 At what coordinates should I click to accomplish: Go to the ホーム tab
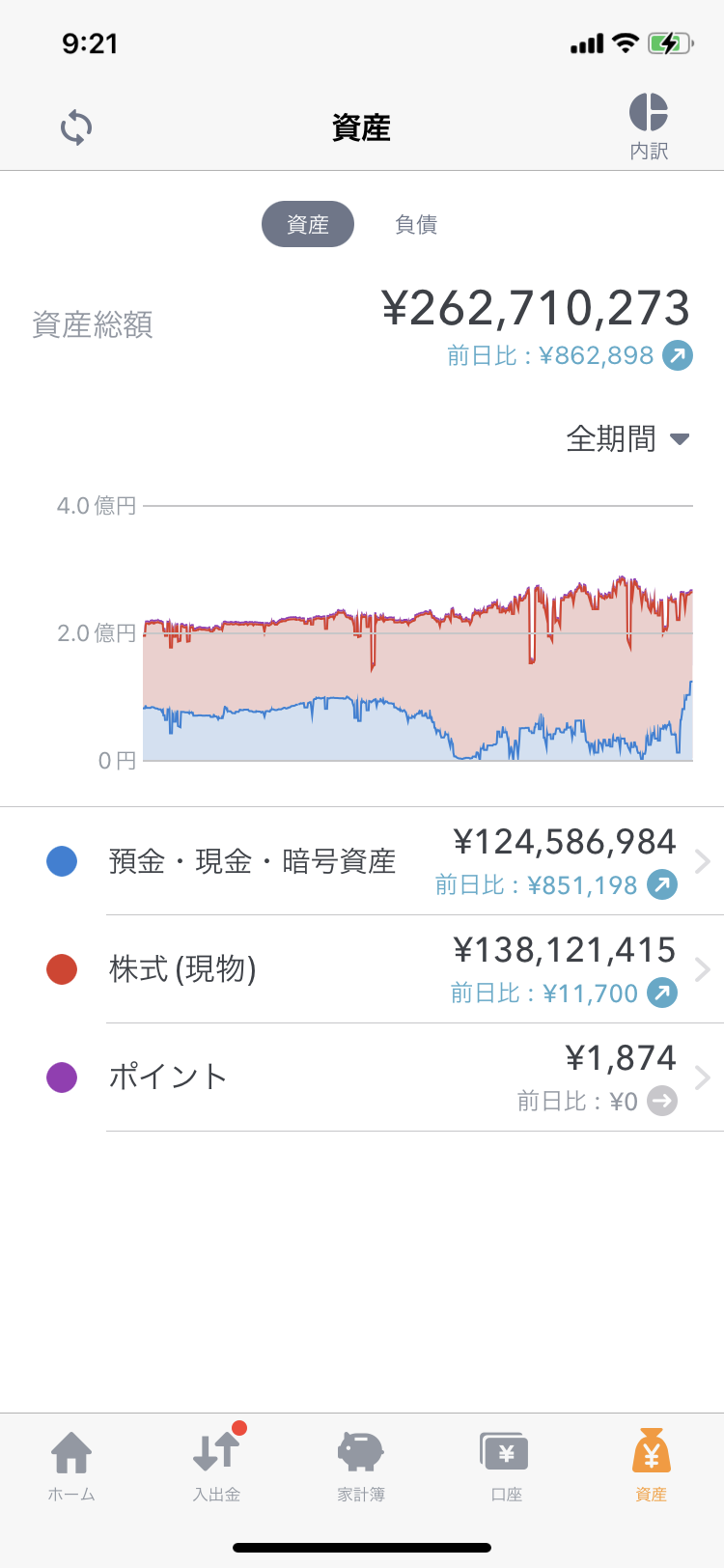(x=72, y=1466)
